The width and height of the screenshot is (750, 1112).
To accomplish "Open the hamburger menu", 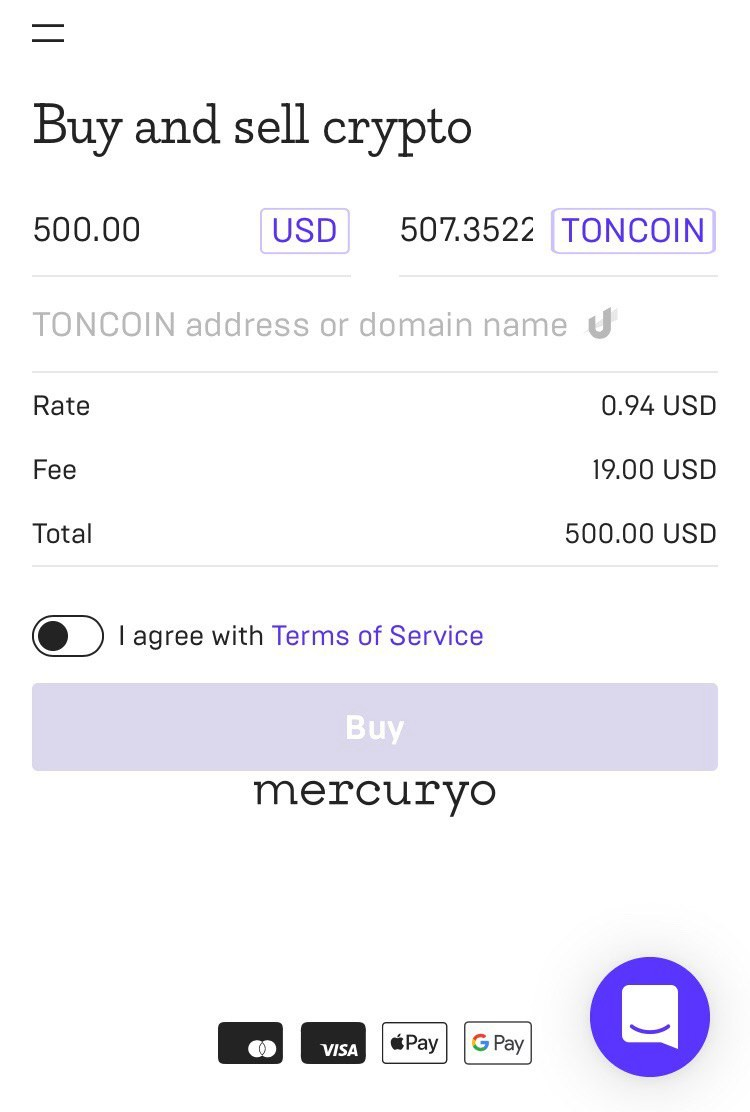I will pos(48,32).
